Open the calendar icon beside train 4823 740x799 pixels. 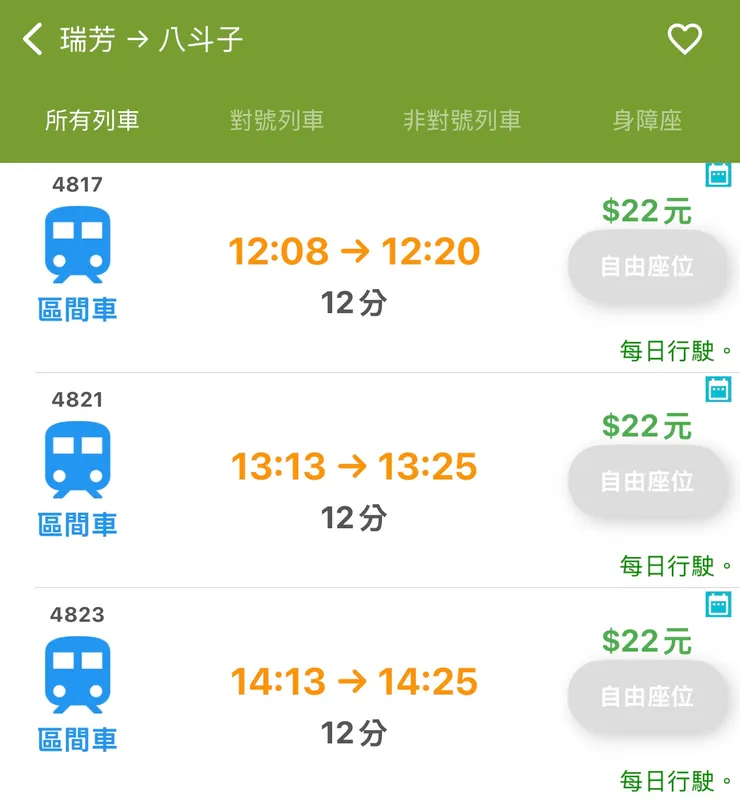point(716,603)
